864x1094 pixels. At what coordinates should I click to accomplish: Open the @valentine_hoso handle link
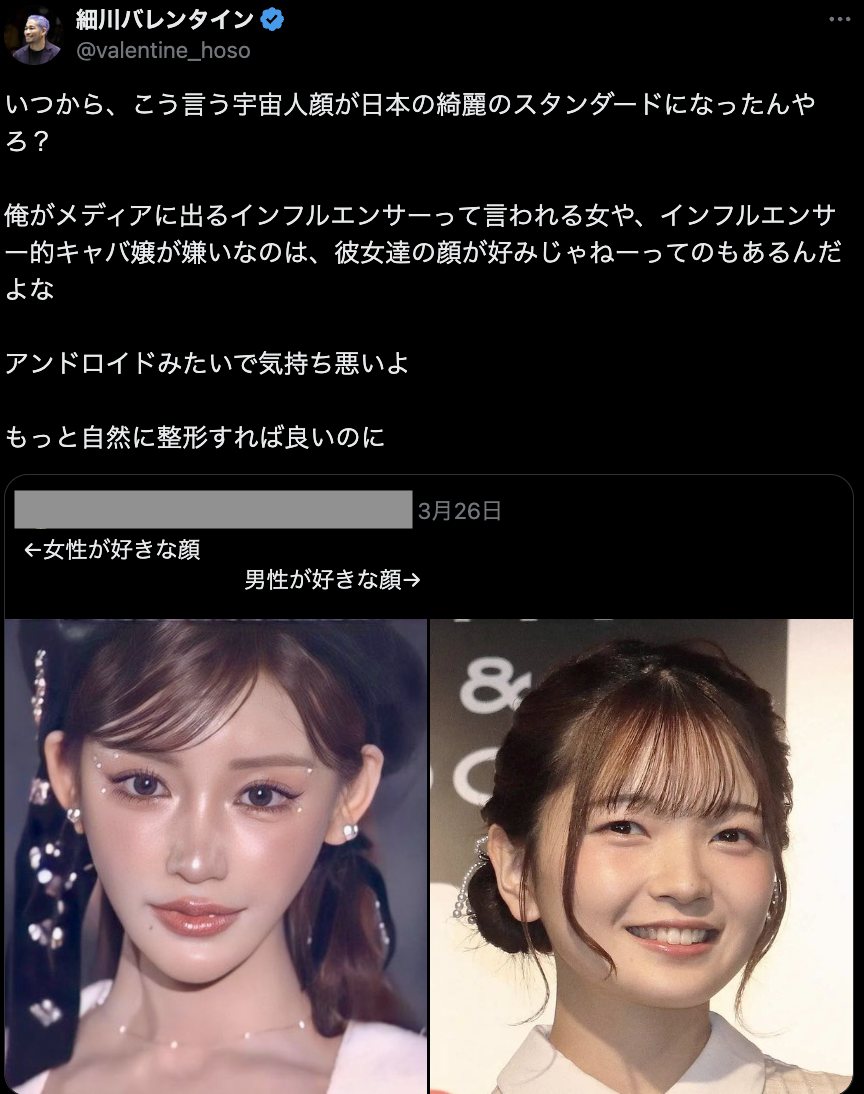163,50
